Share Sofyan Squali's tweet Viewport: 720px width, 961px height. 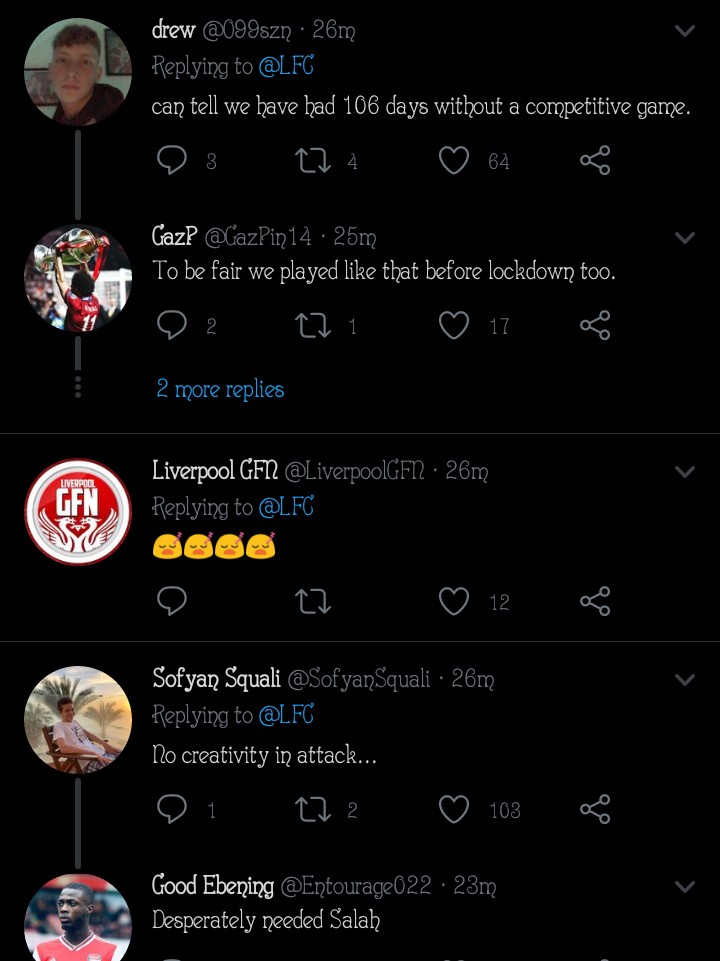click(595, 809)
